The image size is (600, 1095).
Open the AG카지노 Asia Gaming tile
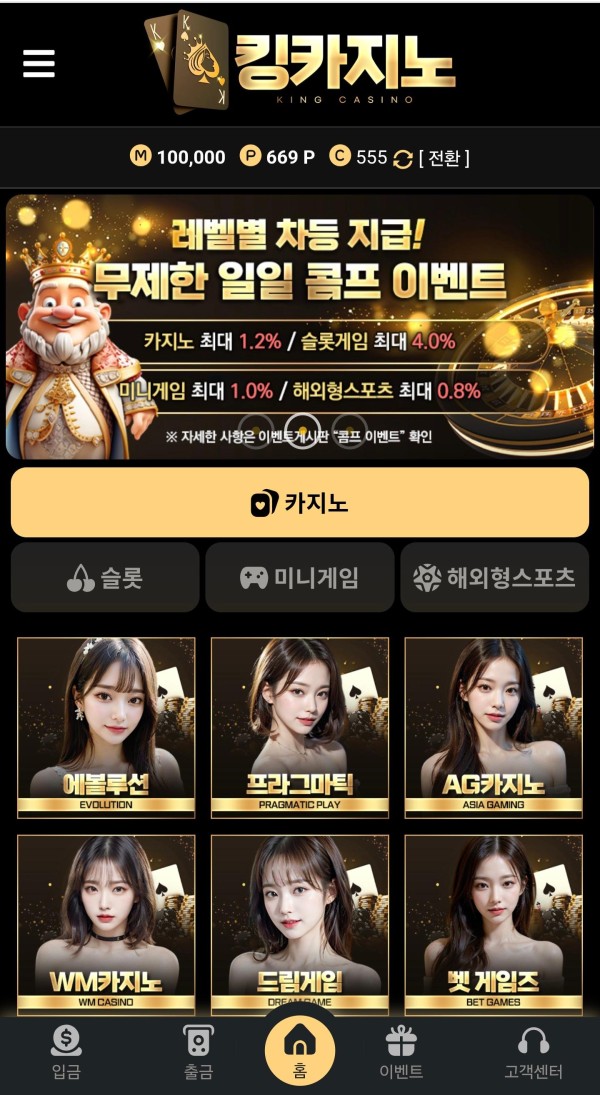pos(493,728)
